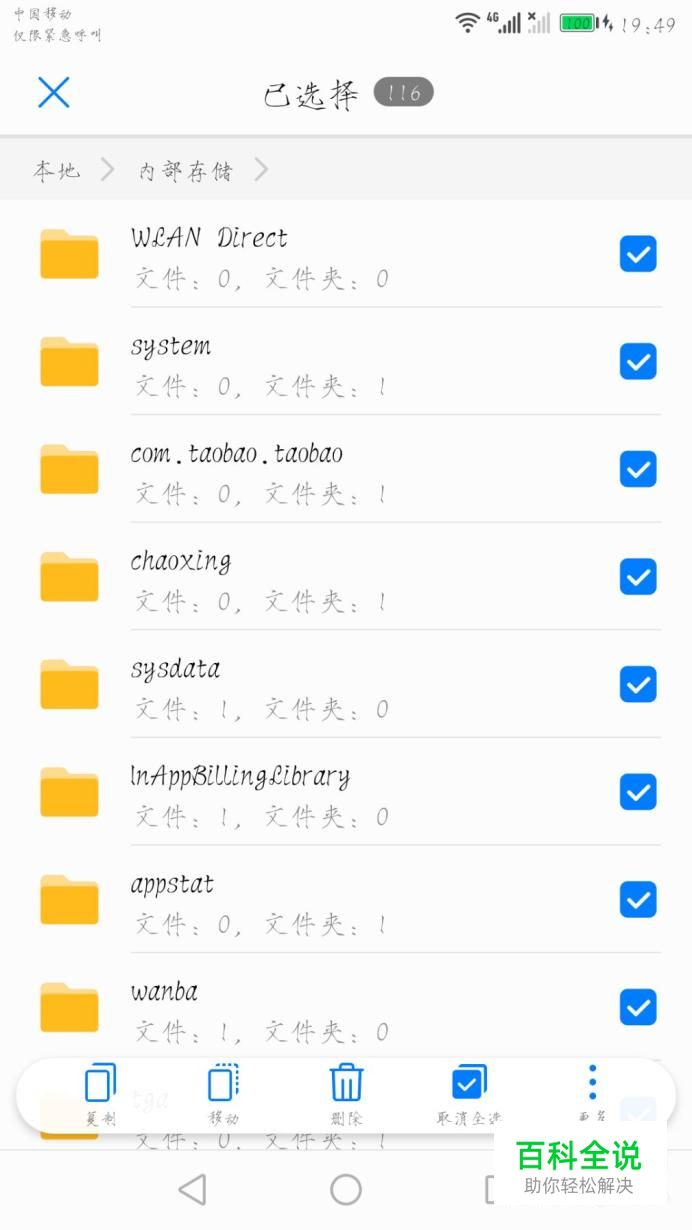Image resolution: width=692 pixels, height=1230 pixels.
Task: Tap the system home button
Action: [x=346, y=1189]
